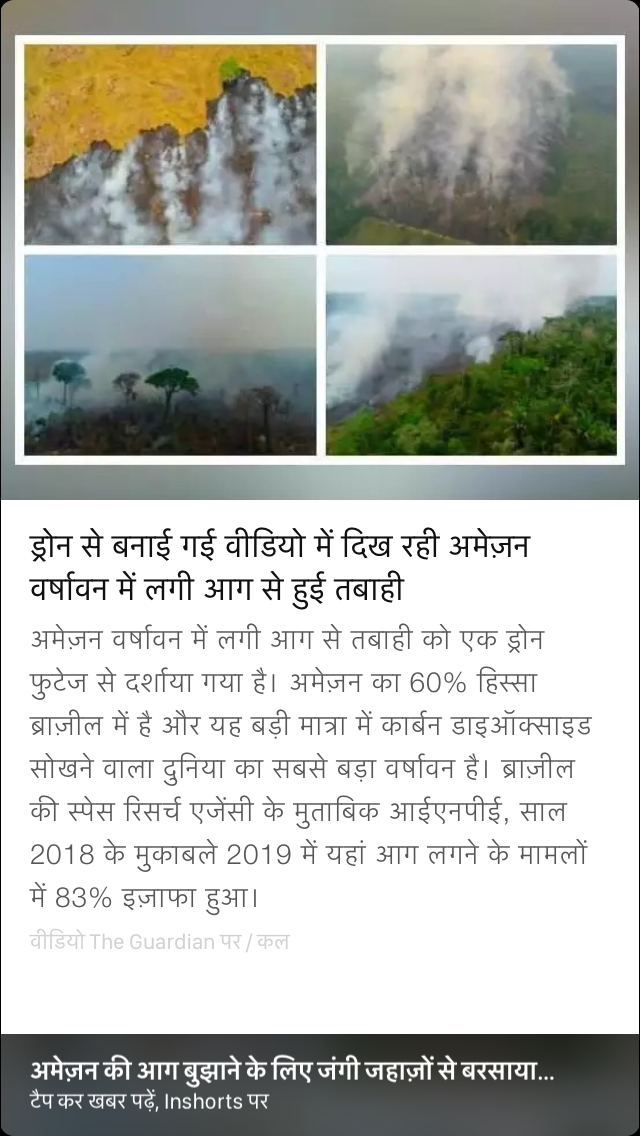The image size is (640, 1136).
Task: Read the related story in the bottom banner
Action: (x=320, y=1085)
